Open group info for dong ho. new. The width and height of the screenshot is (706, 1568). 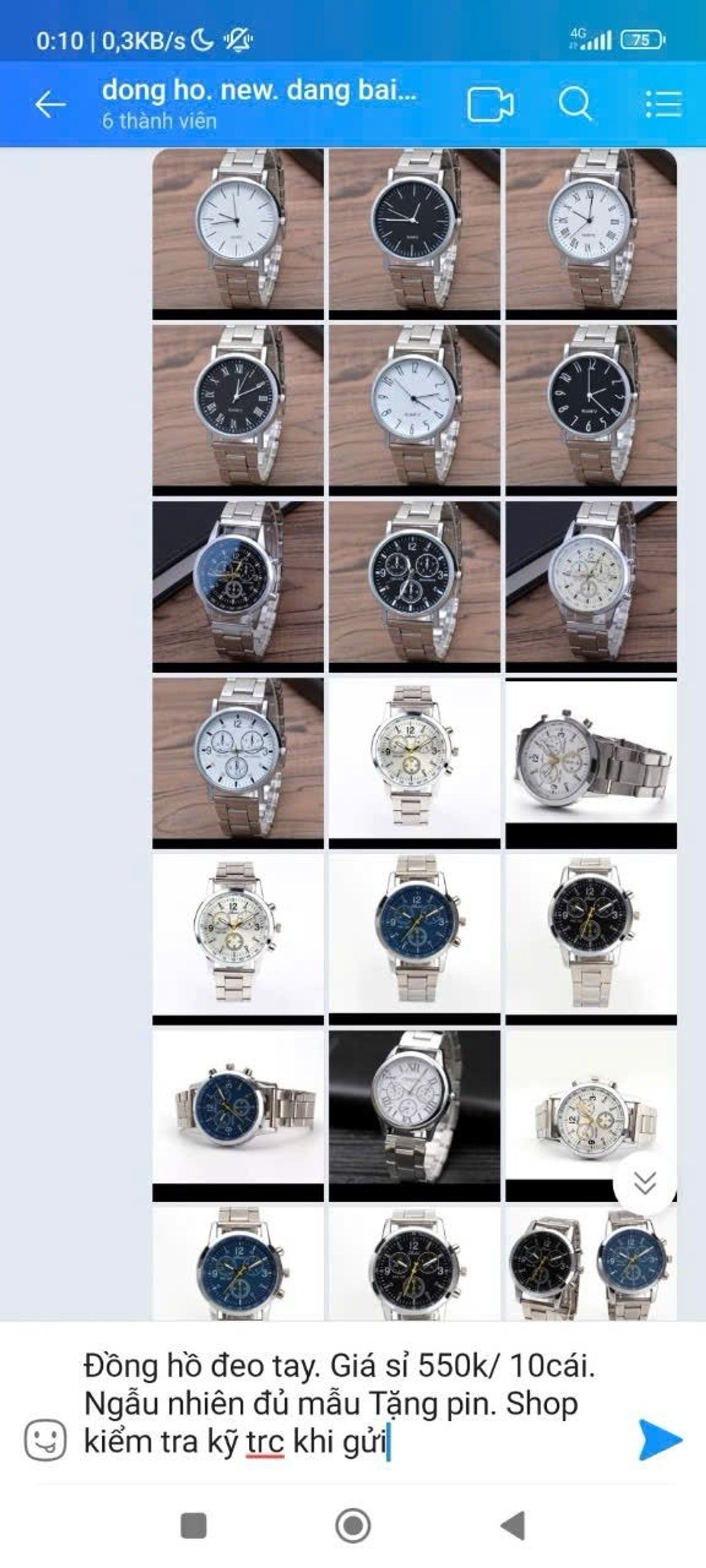coord(259,103)
